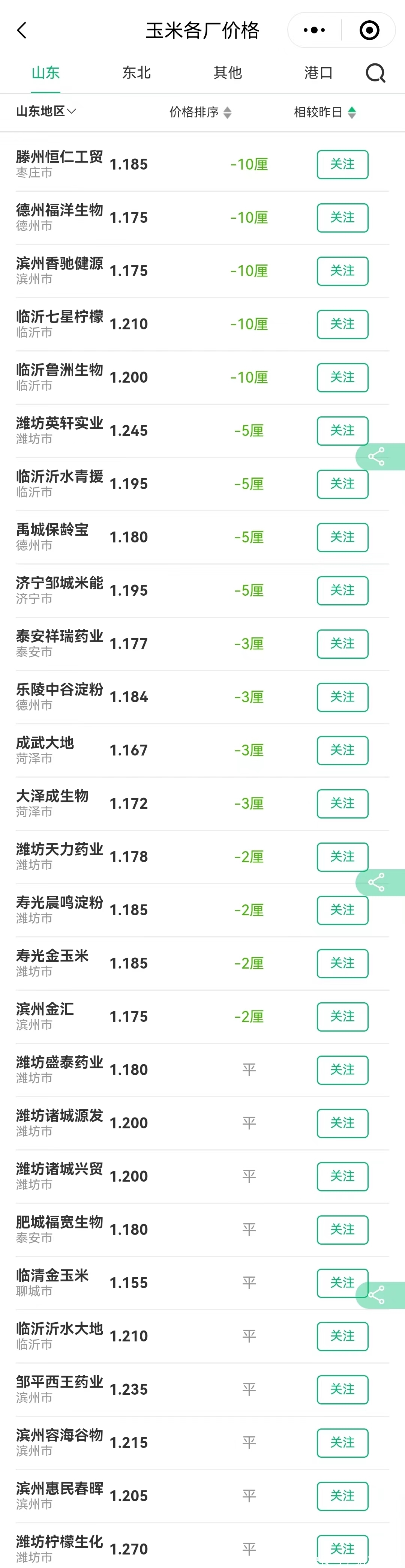Viewport: 405px width, 1568px height.
Task: Follow 邹平西王药业 via 关注
Action: click(x=342, y=1389)
